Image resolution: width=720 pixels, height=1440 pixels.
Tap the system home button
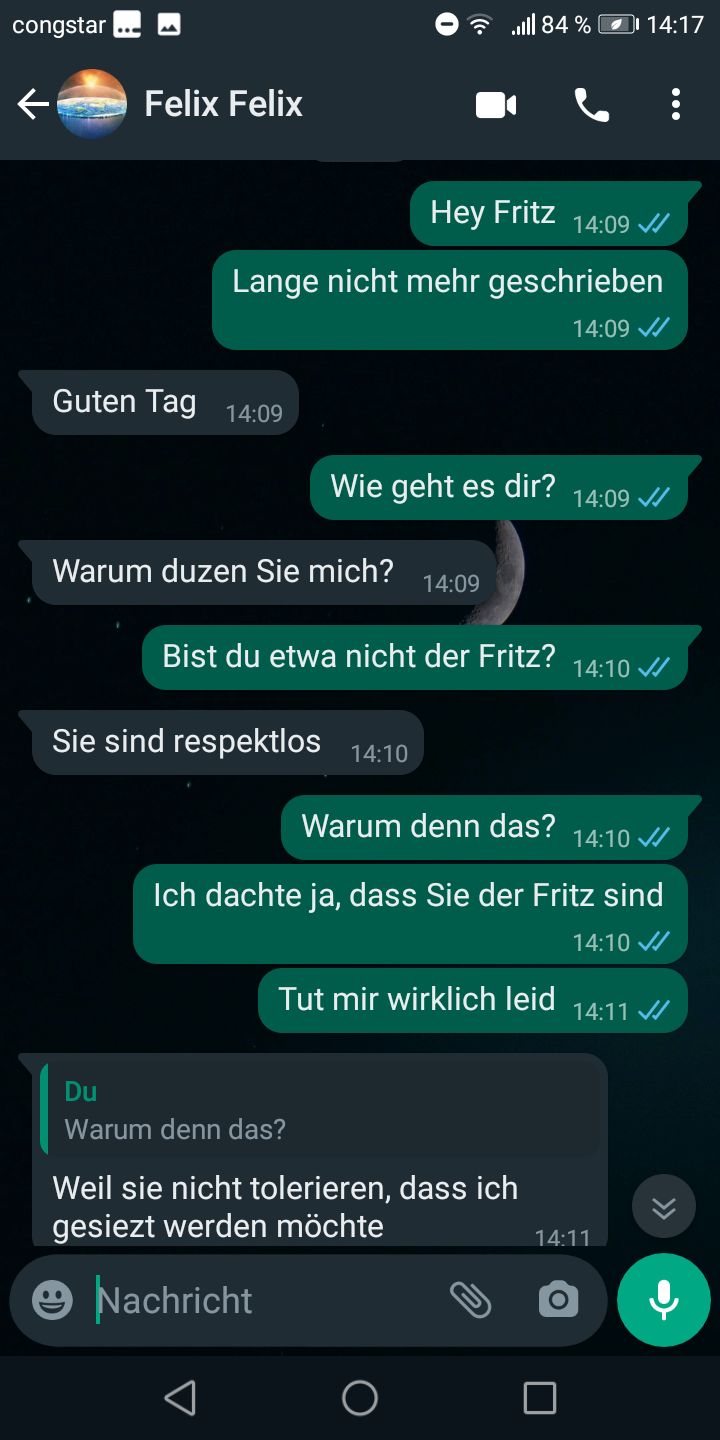click(x=360, y=1398)
